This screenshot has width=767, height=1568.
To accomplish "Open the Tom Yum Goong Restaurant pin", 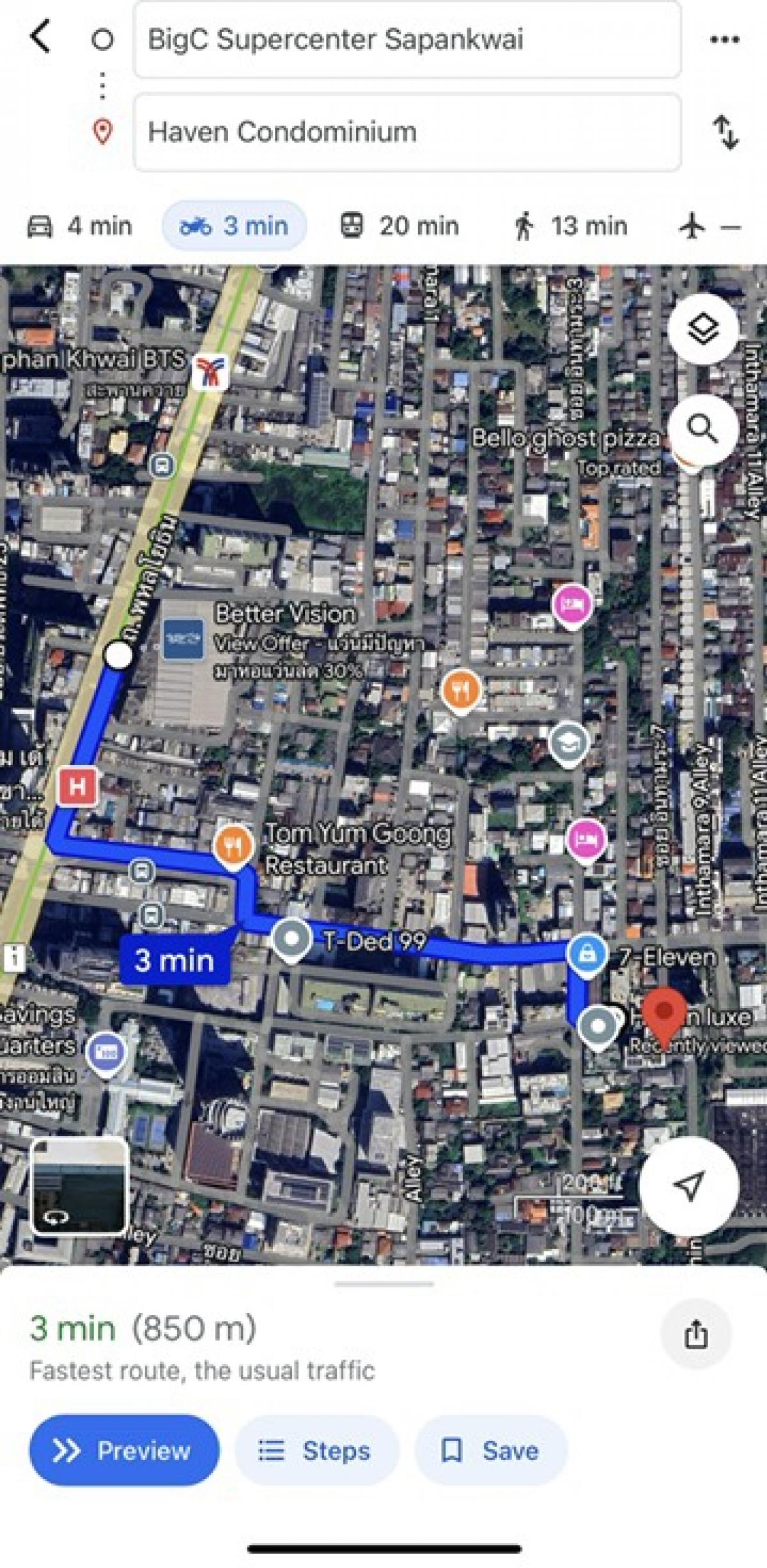I will click(234, 846).
